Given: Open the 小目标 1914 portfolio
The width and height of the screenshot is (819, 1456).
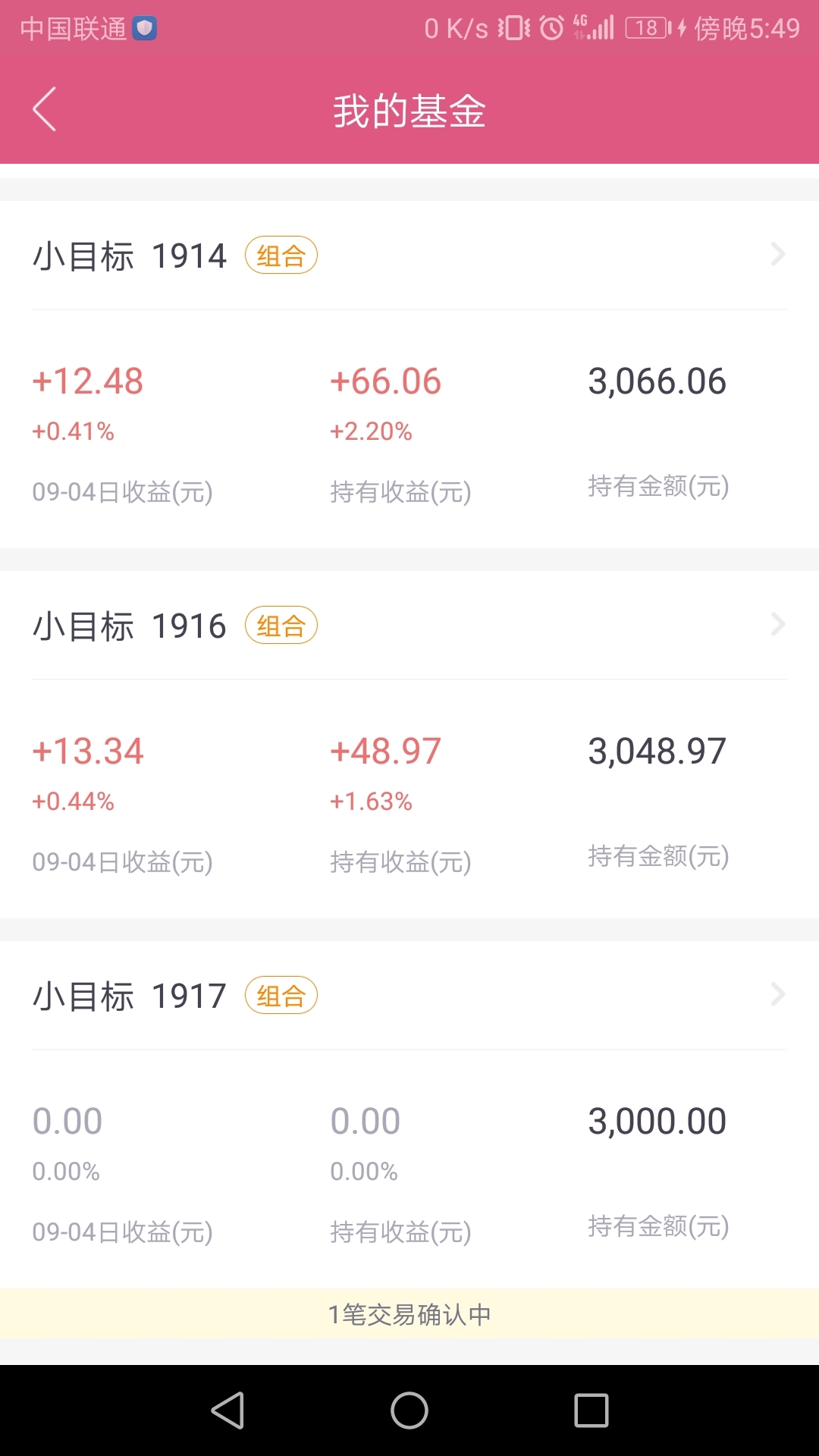Looking at the screenshot, I should pyautogui.click(x=409, y=255).
